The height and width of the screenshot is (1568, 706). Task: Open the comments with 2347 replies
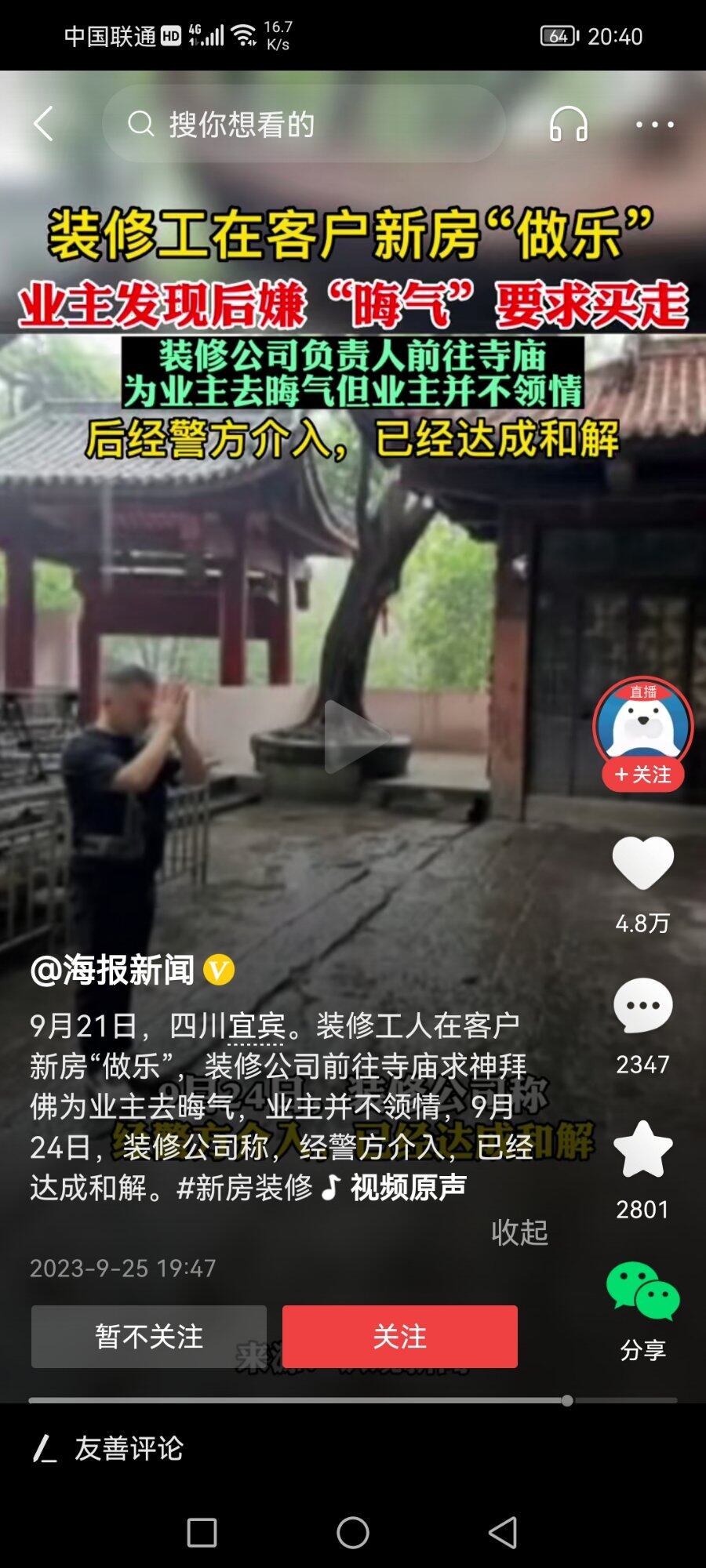(x=642, y=1006)
